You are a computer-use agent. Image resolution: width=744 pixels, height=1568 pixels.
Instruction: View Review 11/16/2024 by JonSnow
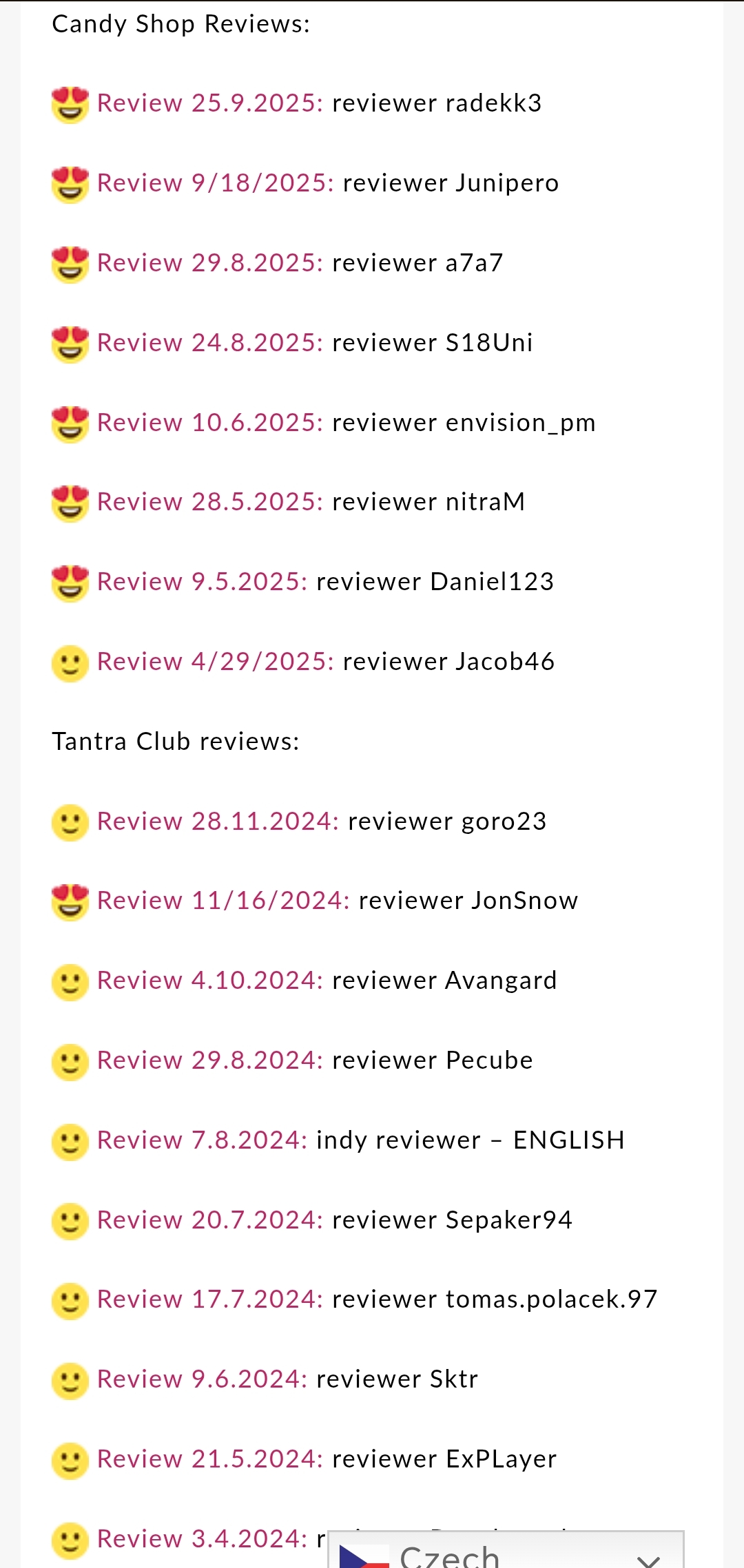[223, 901]
